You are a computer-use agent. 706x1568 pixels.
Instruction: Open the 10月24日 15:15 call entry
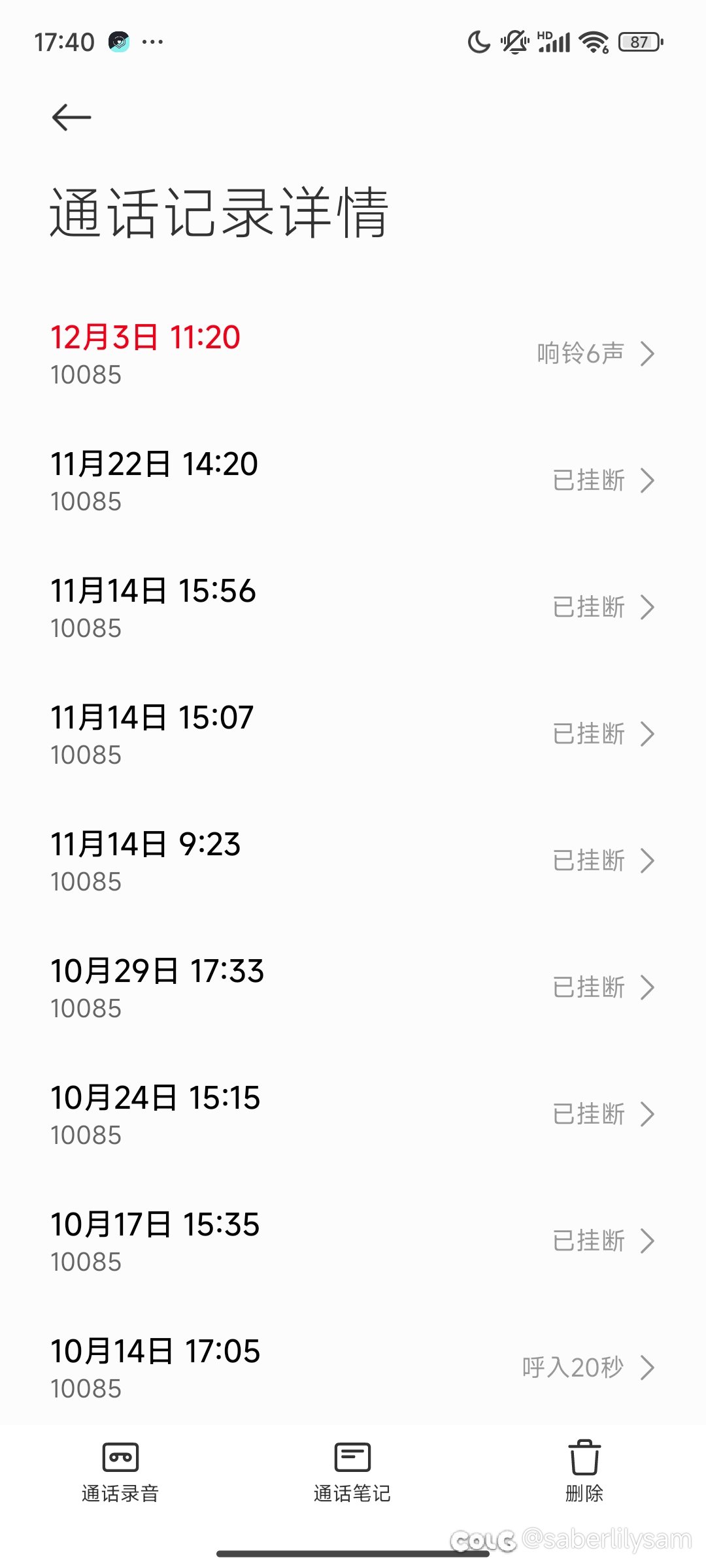click(x=353, y=1114)
